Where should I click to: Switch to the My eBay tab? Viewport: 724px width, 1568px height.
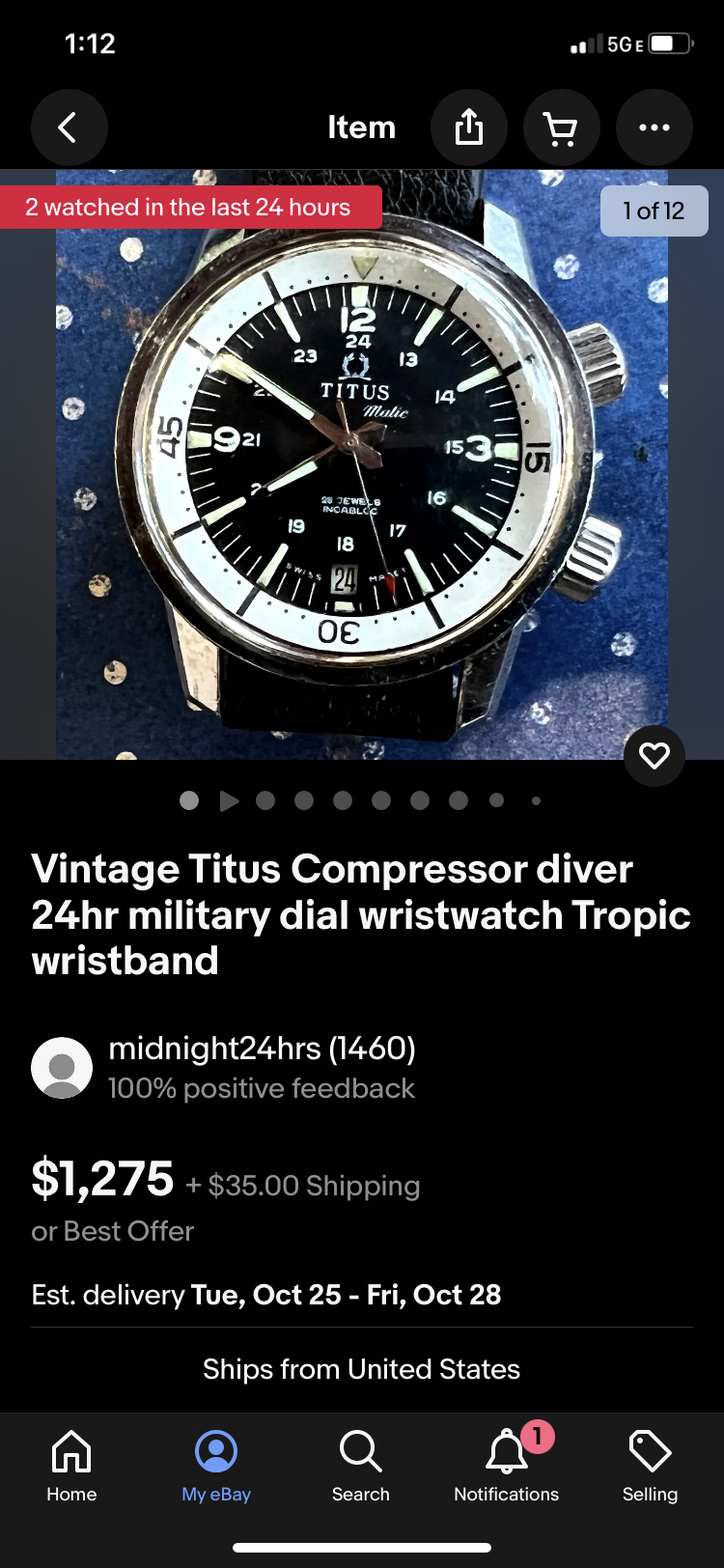point(216,1466)
